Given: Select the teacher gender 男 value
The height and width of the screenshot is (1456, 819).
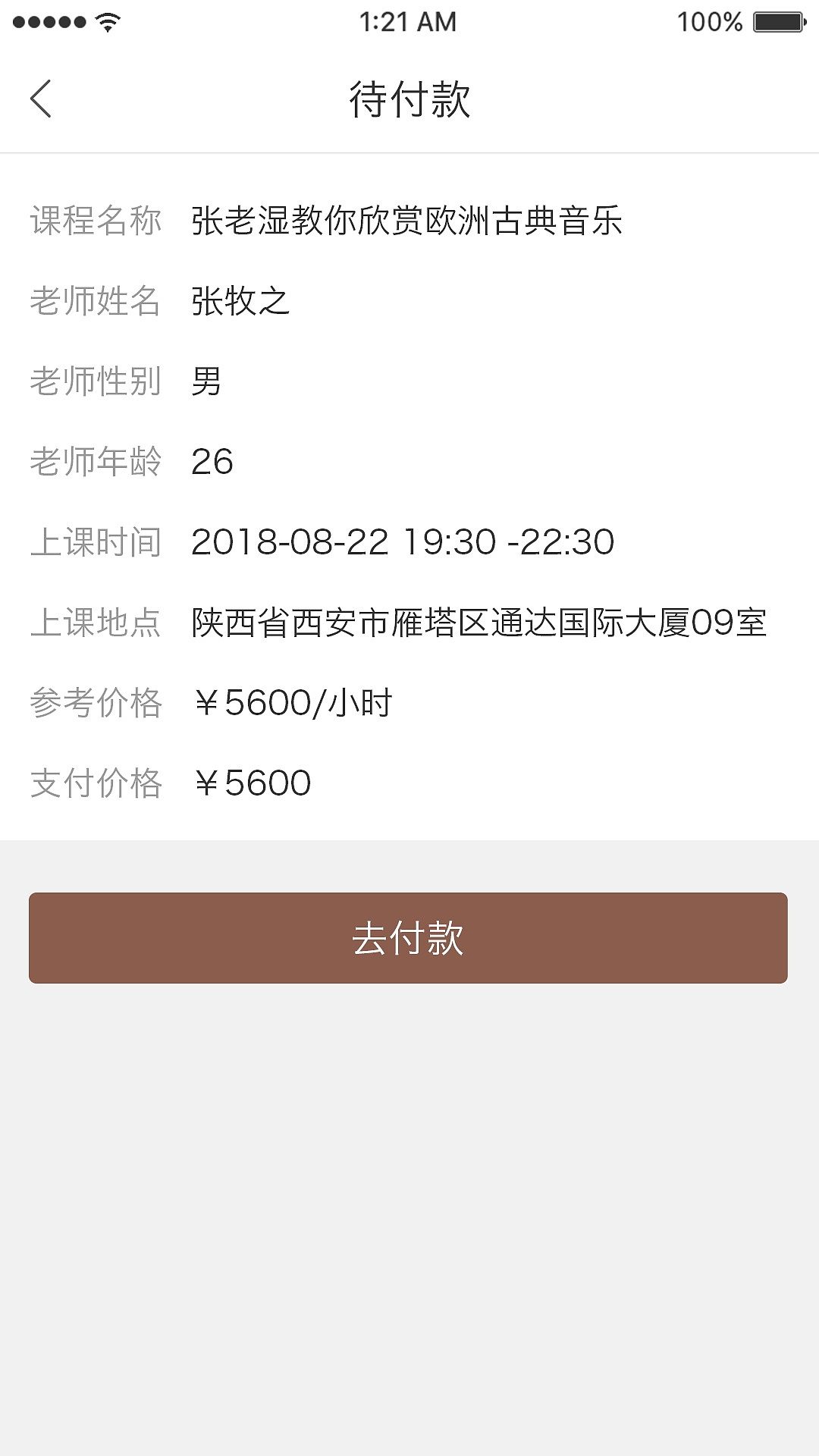Looking at the screenshot, I should click(x=206, y=381).
